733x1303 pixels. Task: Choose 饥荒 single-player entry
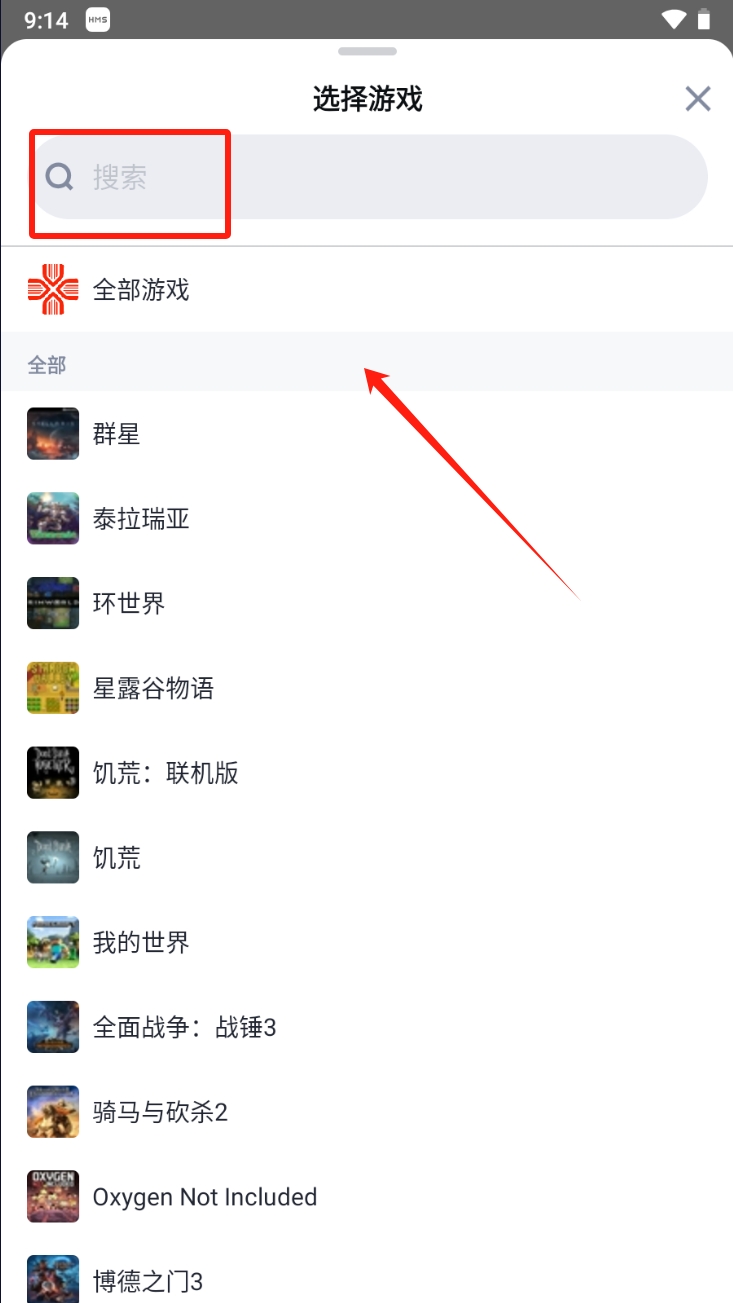[x=117, y=857]
